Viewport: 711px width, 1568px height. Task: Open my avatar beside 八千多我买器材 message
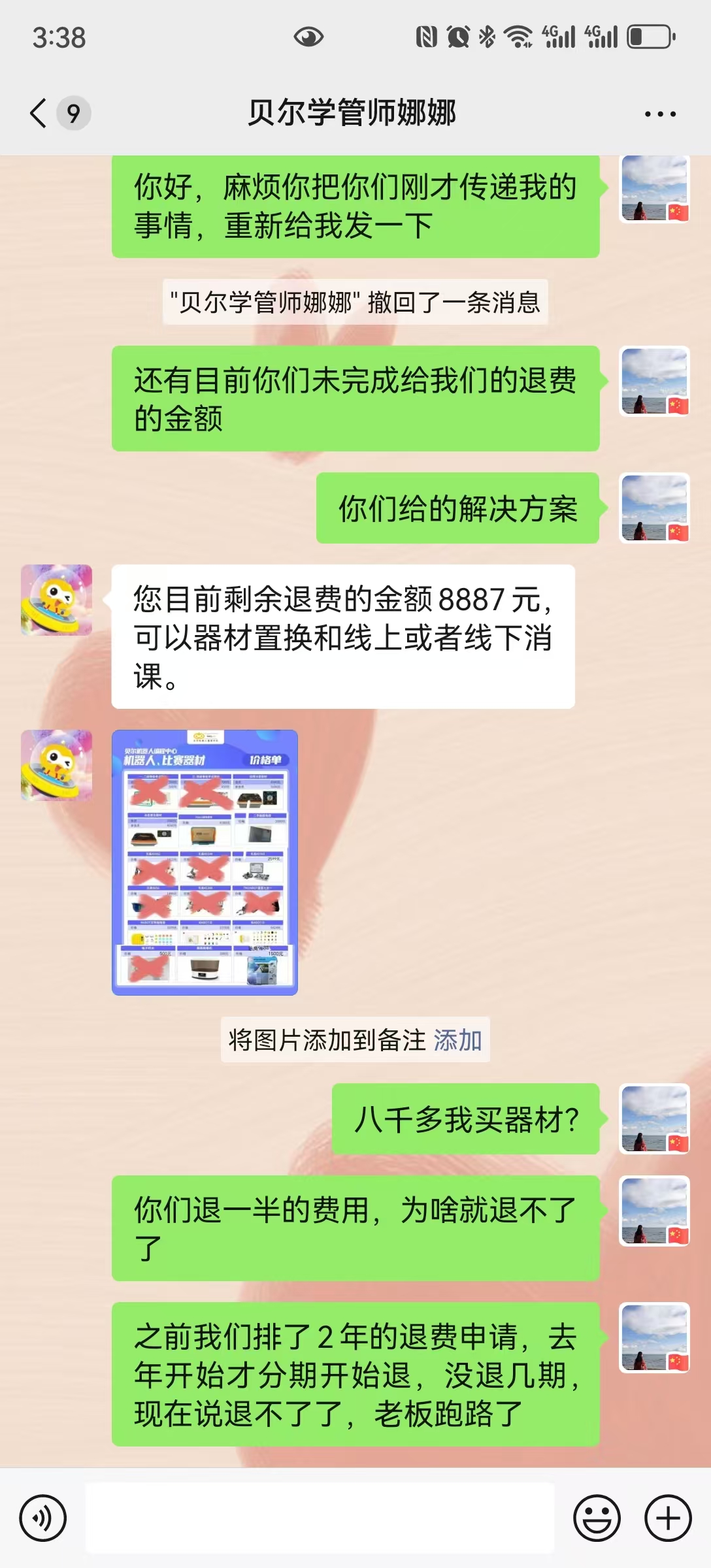tap(654, 1119)
